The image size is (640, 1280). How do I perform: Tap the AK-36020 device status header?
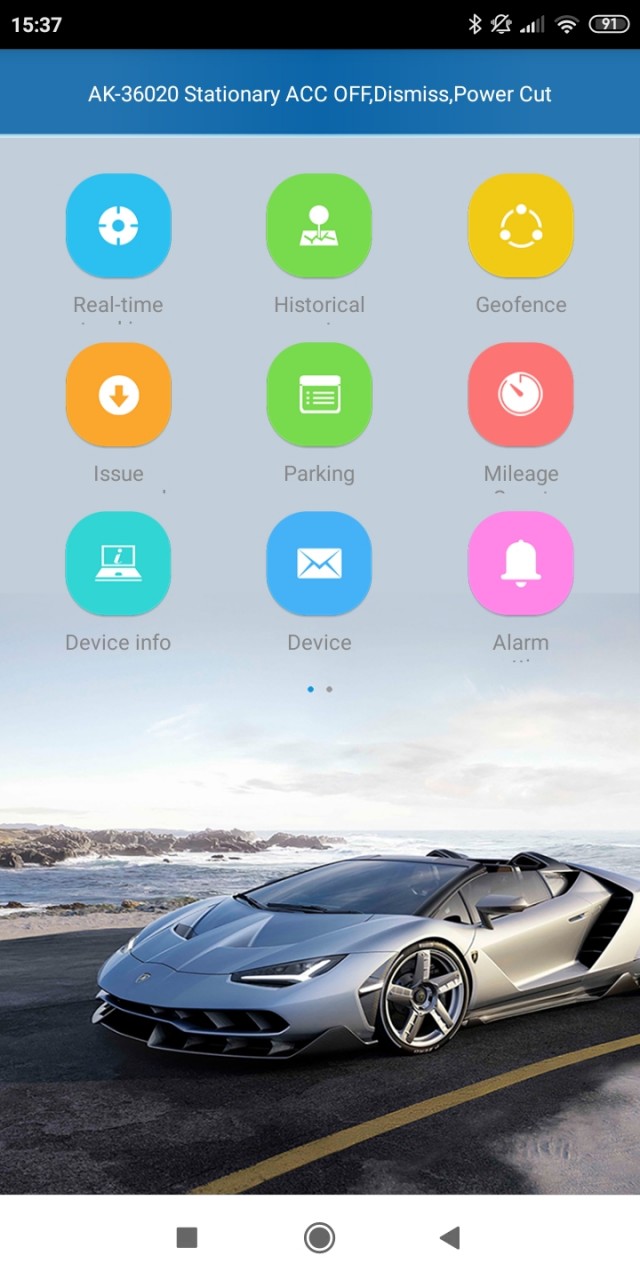320,94
